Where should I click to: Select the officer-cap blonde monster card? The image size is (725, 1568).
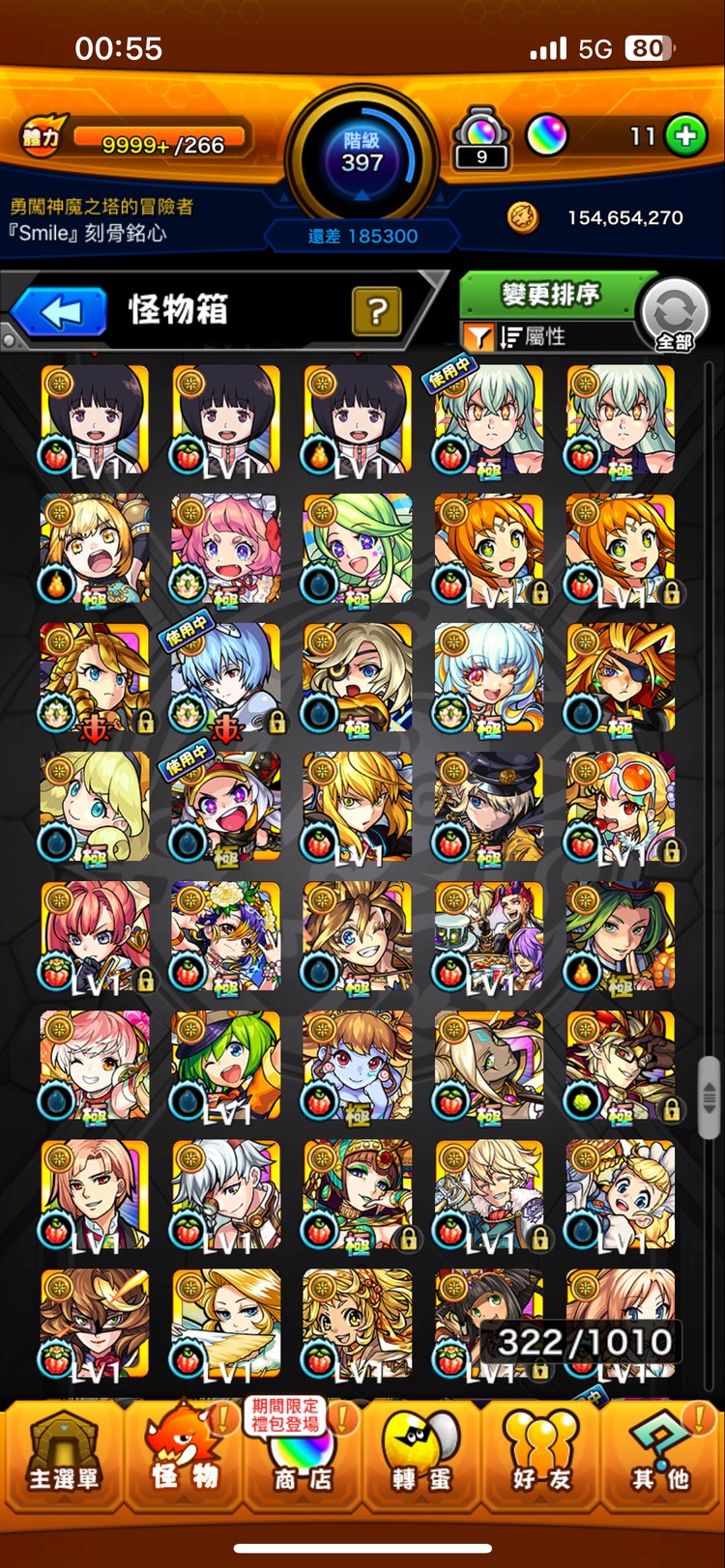(489, 807)
